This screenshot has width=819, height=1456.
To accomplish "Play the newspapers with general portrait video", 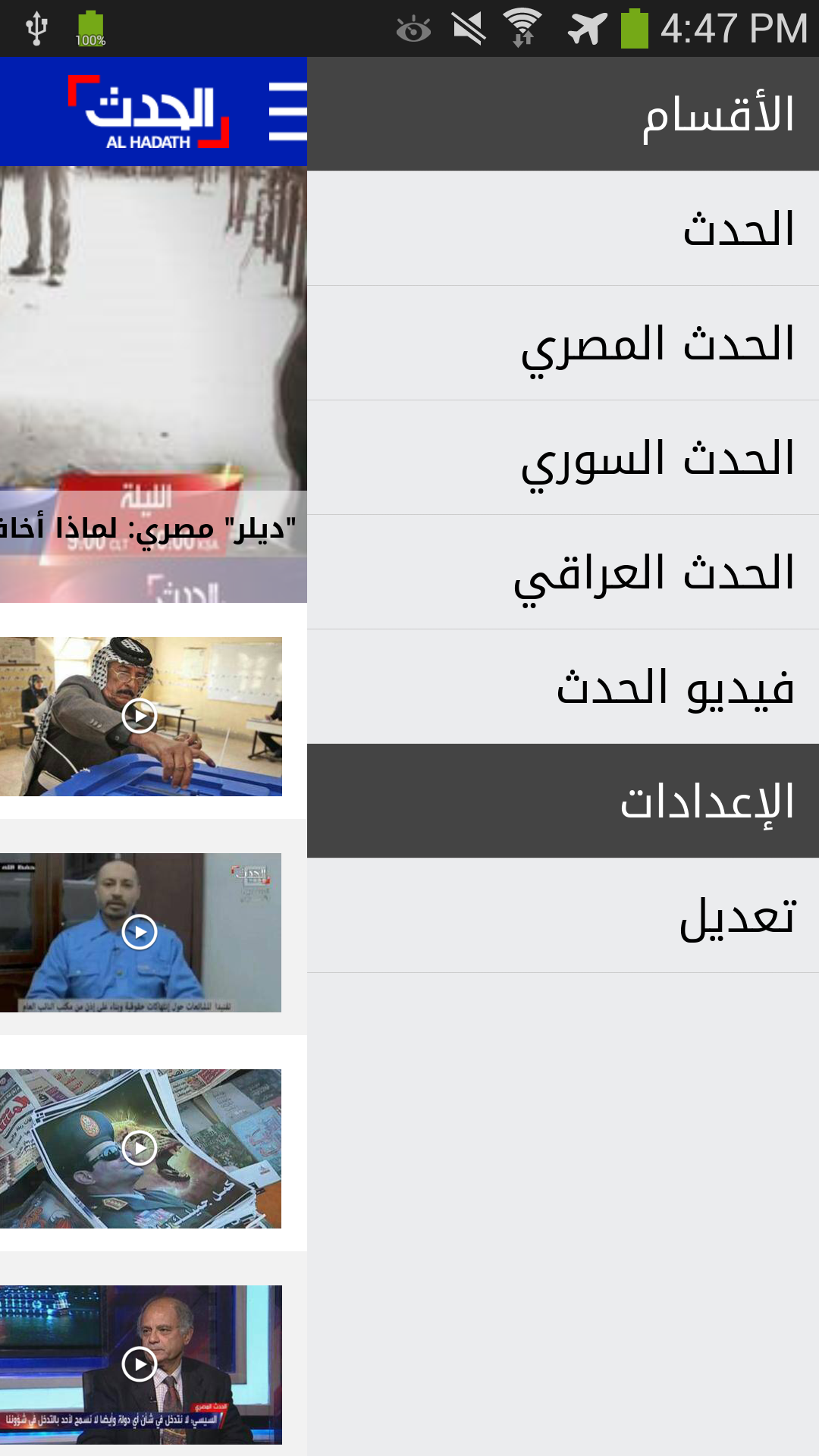I will point(140,1148).
